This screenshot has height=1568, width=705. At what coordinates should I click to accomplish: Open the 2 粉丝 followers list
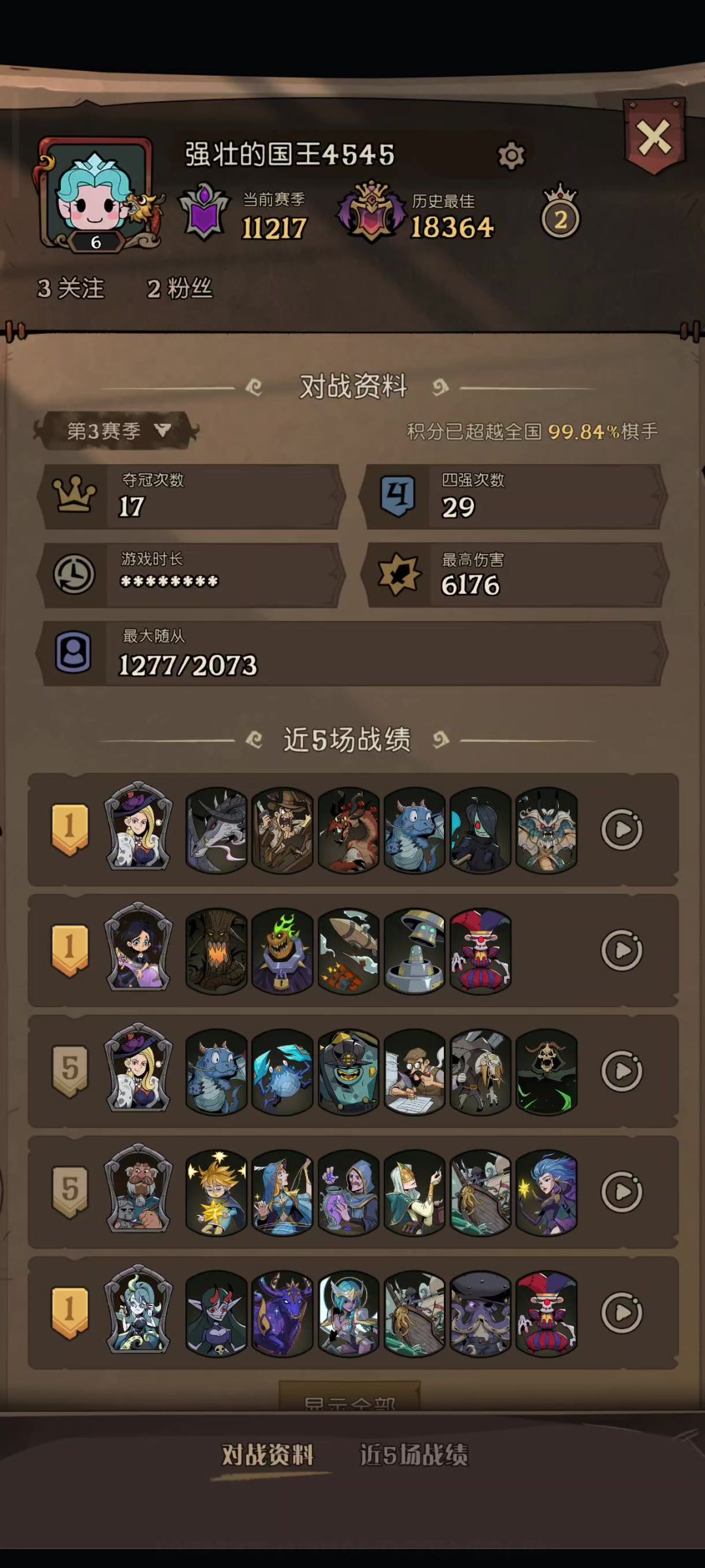[x=180, y=288]
